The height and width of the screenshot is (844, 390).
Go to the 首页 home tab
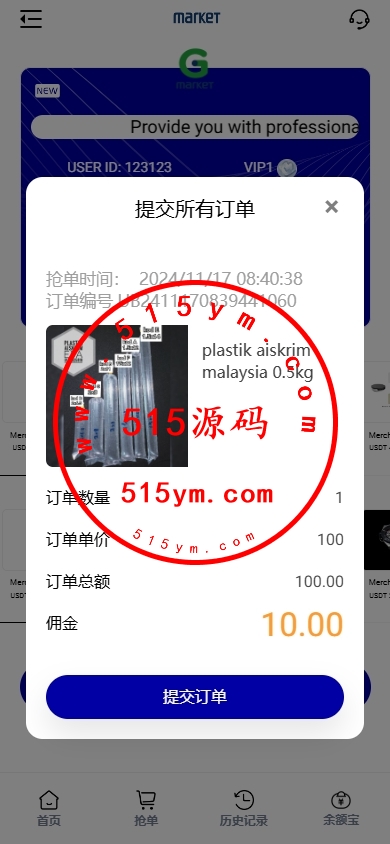49,808
